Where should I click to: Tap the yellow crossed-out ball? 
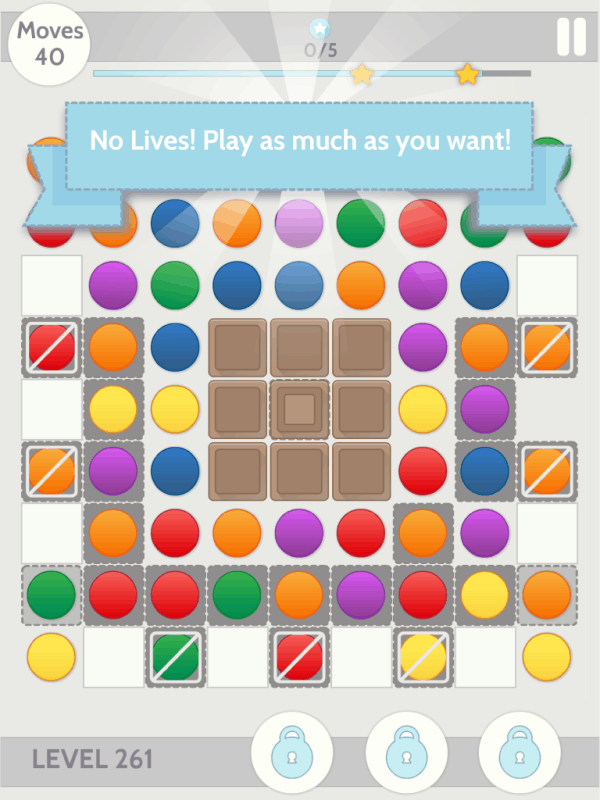[422, 656]
